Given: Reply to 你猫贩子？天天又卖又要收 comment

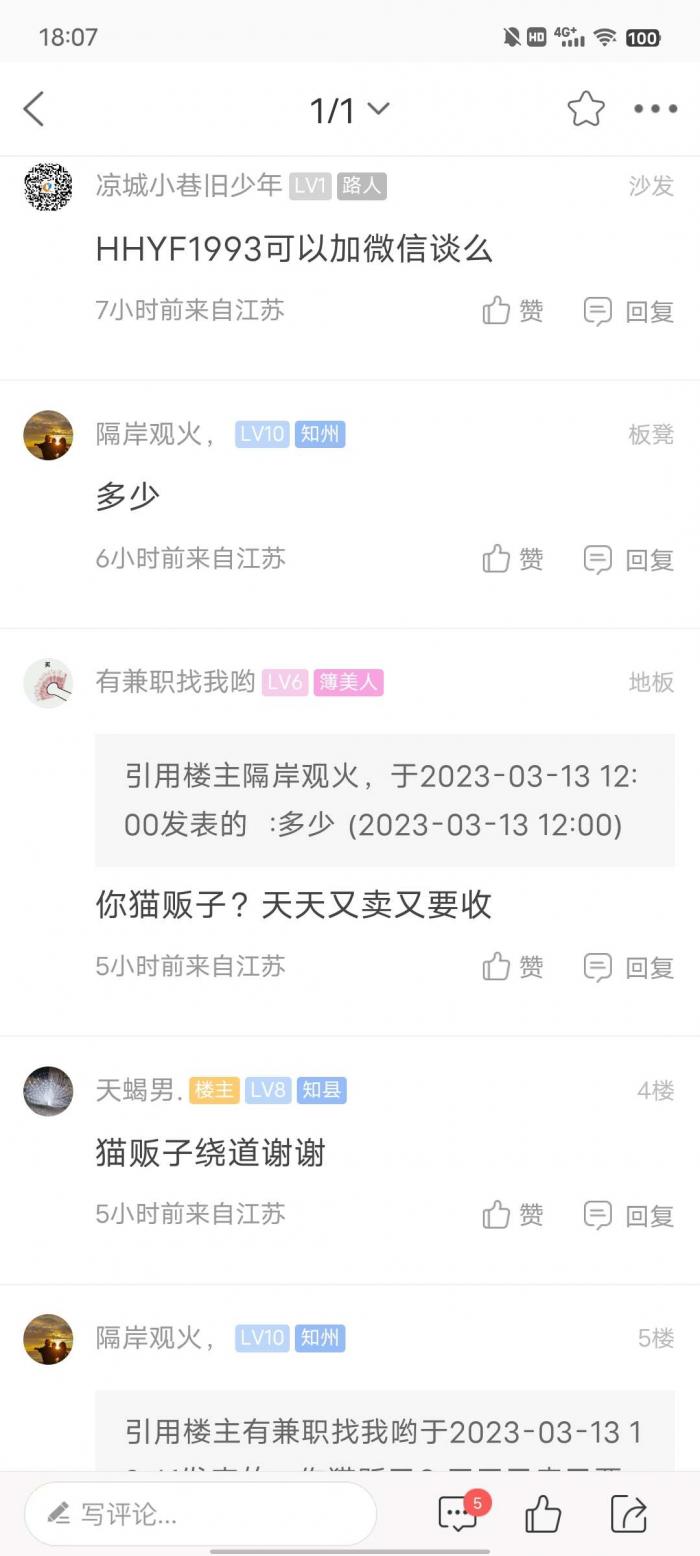Looking at the screenshot, I should coord(629,967).
